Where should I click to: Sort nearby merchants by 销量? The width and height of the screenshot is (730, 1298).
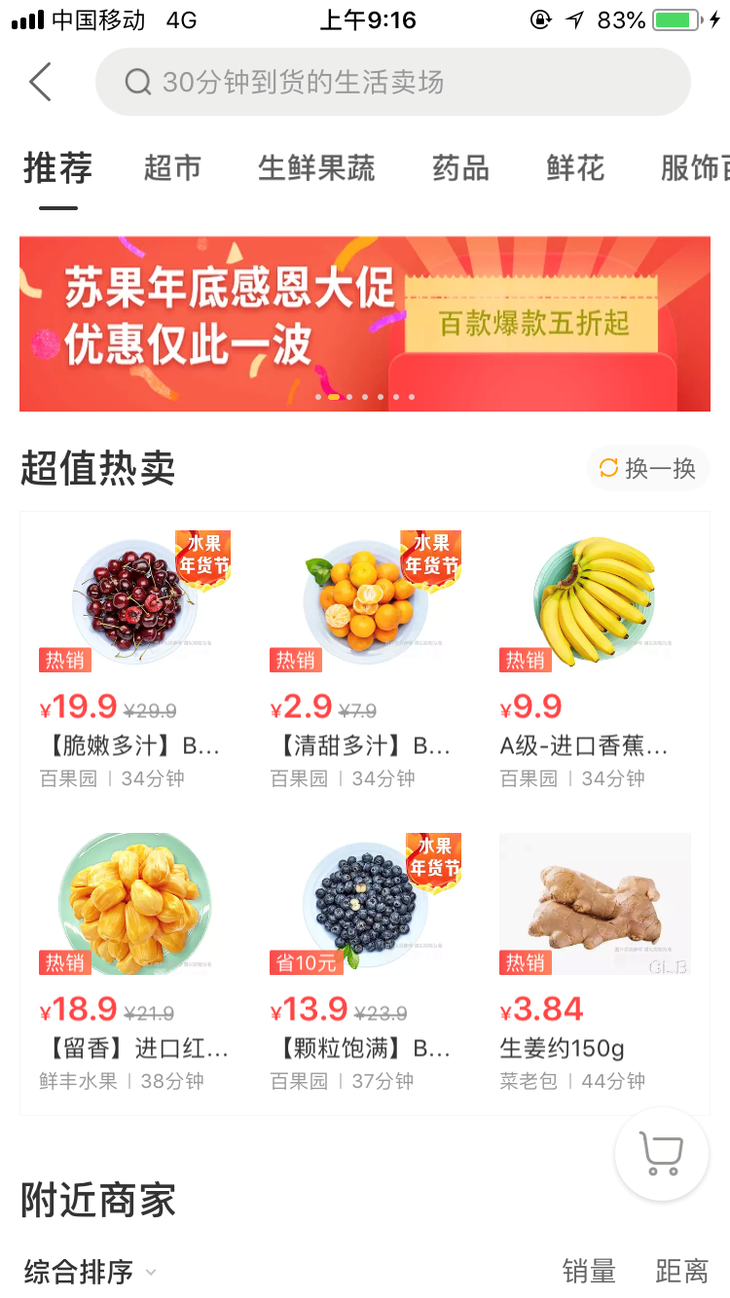tap(589, 1272)
